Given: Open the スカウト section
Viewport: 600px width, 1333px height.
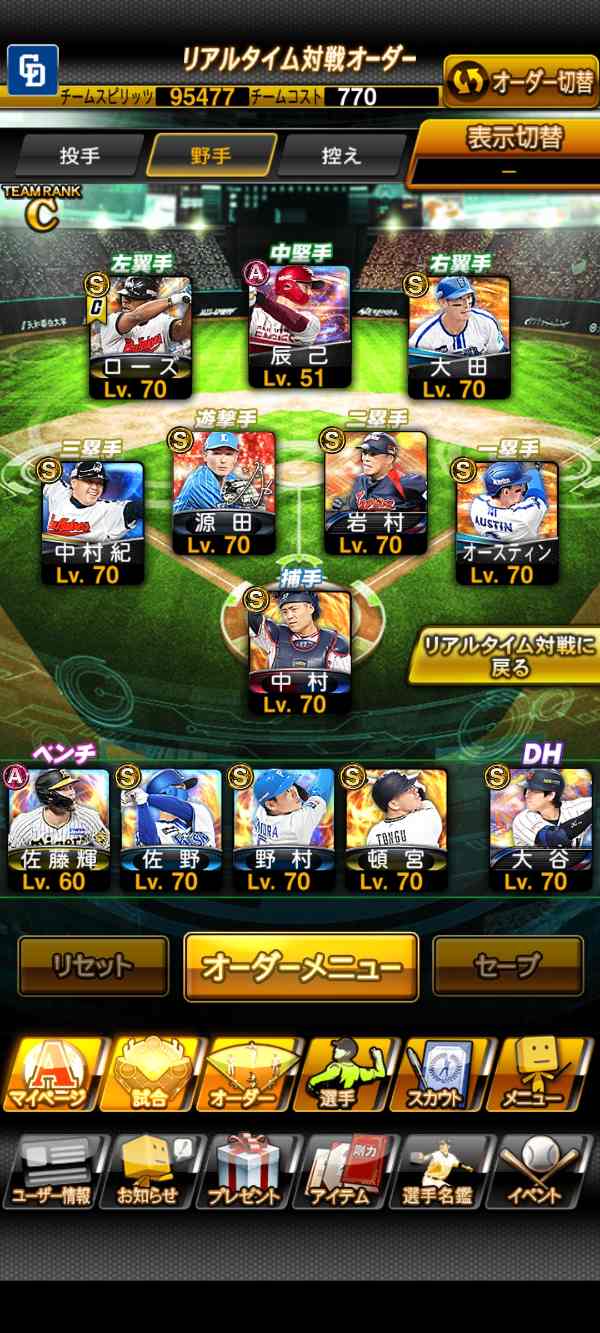Looking at the screenshot, I should (443, 1074).
